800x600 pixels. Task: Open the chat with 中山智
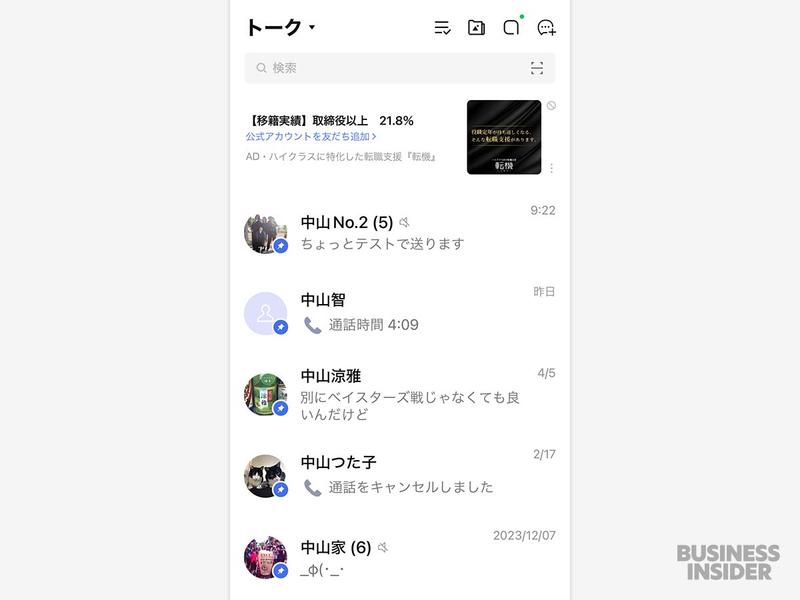(x=400, y=312)
